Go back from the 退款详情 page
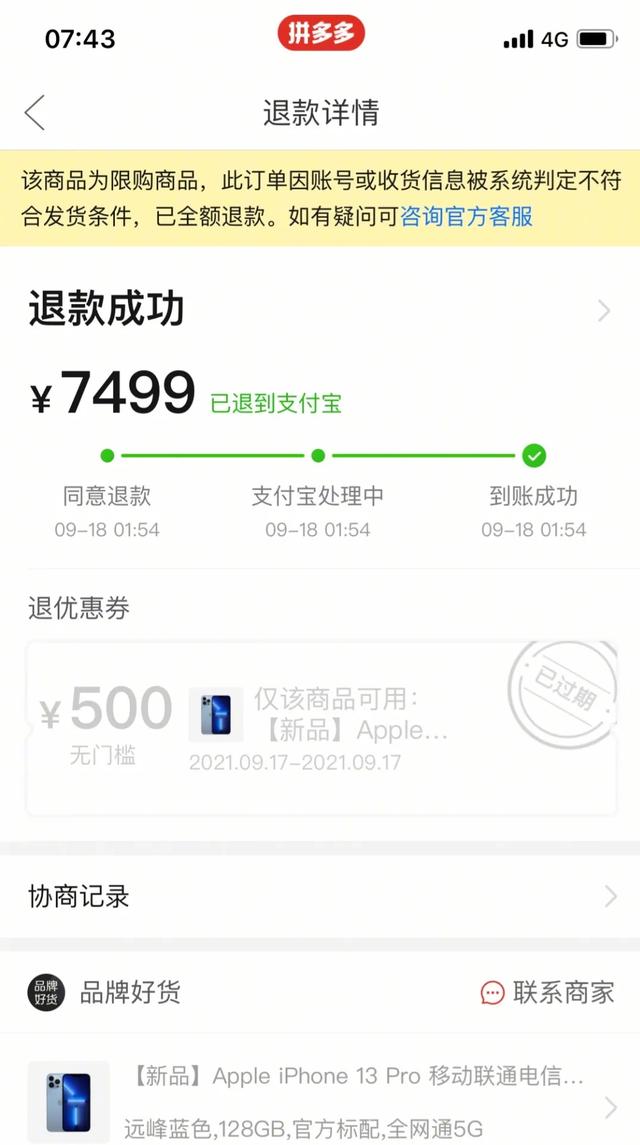The image size is (640, 1145). (x=34, y=112)
